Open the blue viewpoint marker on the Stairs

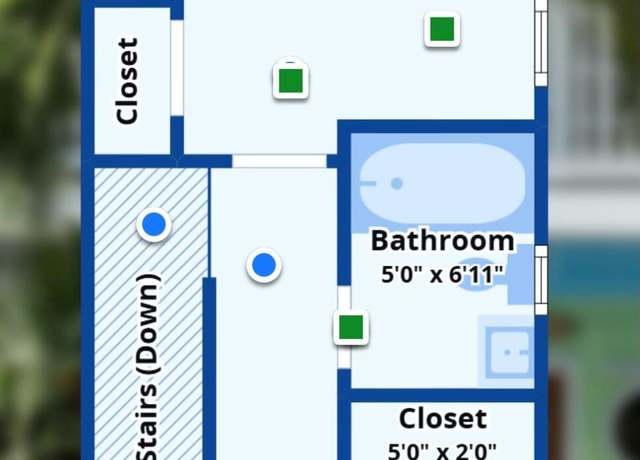[154, 225]
